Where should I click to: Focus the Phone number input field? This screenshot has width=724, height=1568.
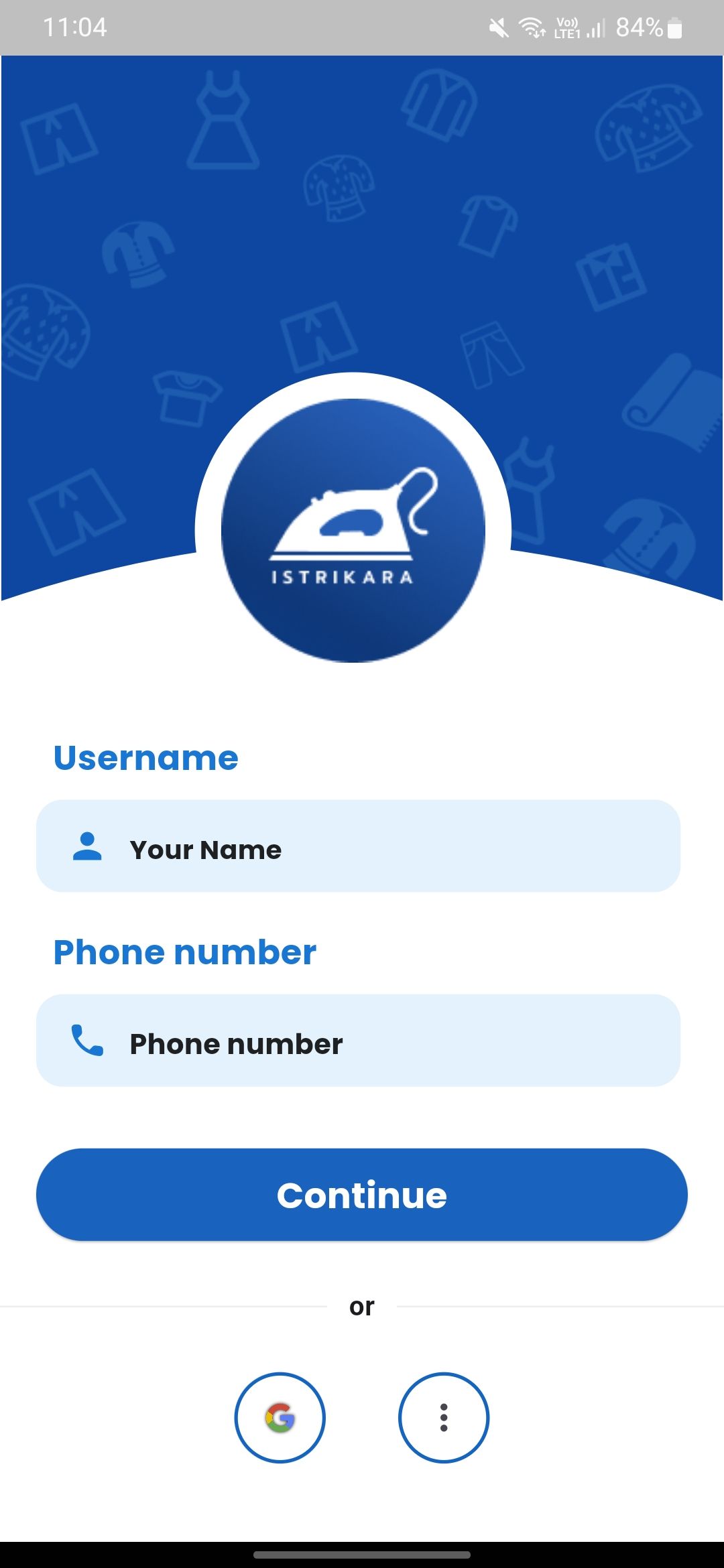(x=358, y=1041)
